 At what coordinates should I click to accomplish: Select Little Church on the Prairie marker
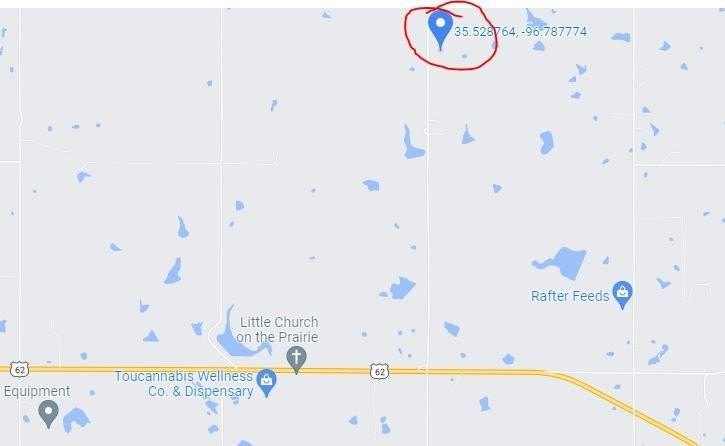(x=296, y=358)
